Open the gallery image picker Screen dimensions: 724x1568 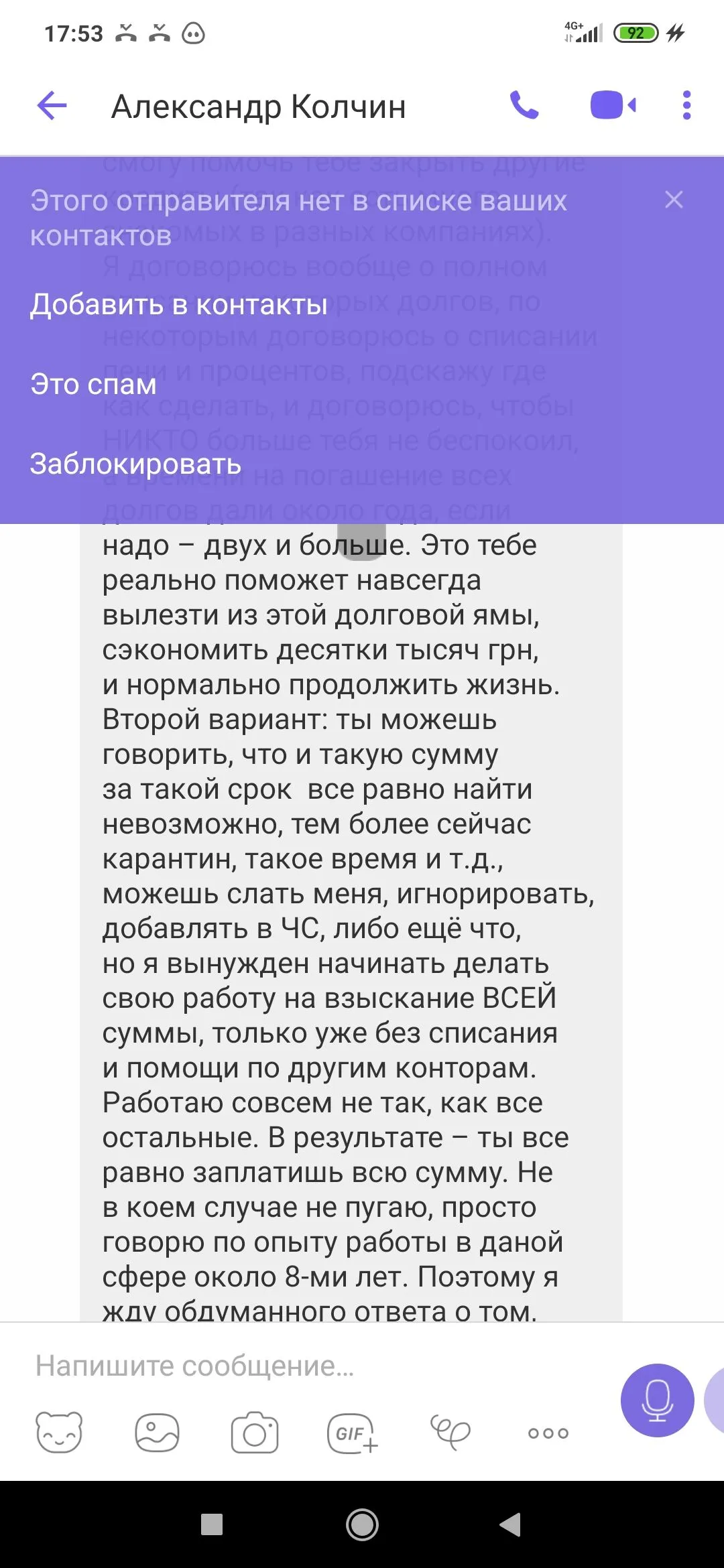[157, 1433]
